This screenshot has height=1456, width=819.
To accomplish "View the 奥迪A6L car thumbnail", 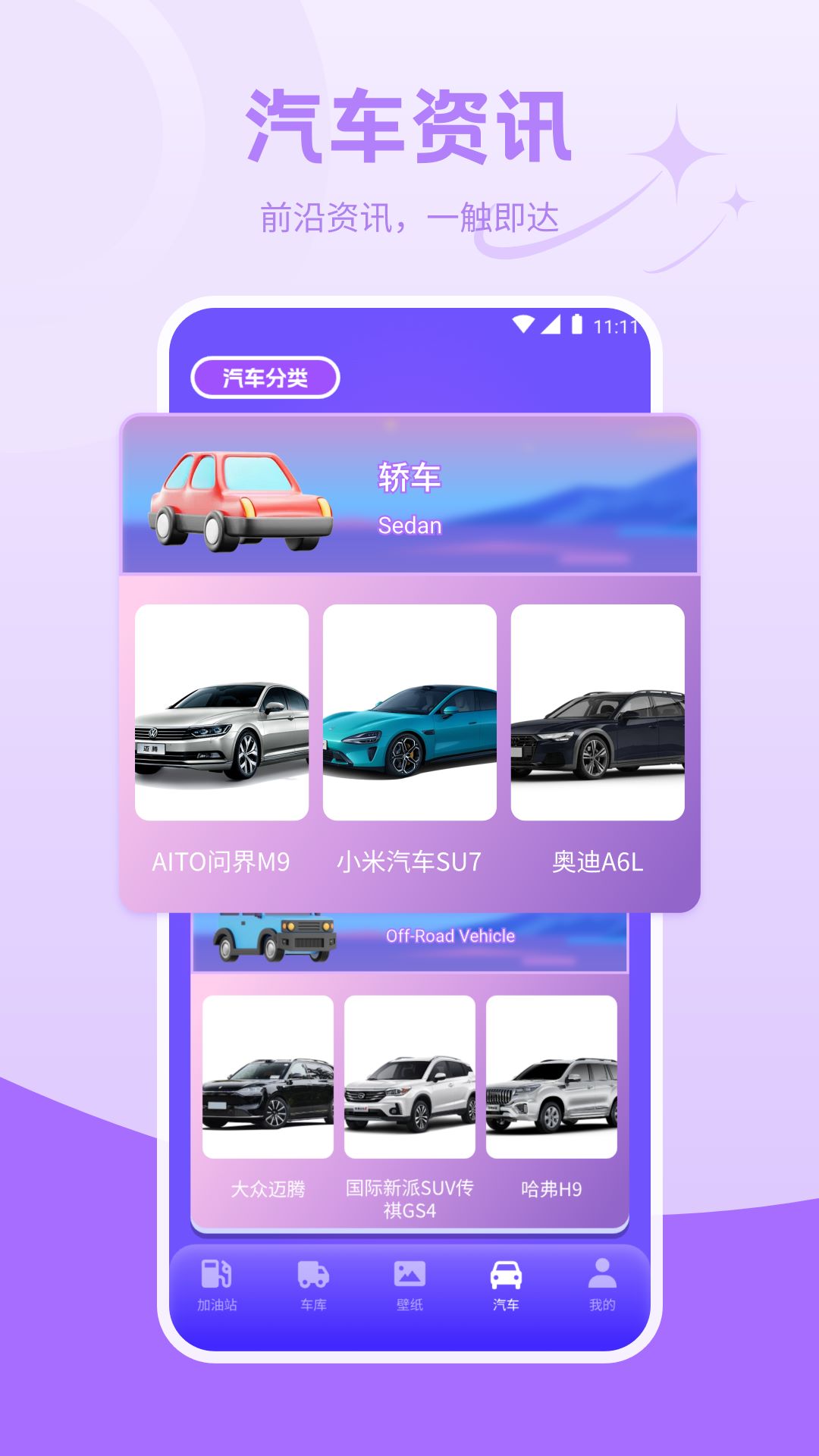I will click(596, 713).
